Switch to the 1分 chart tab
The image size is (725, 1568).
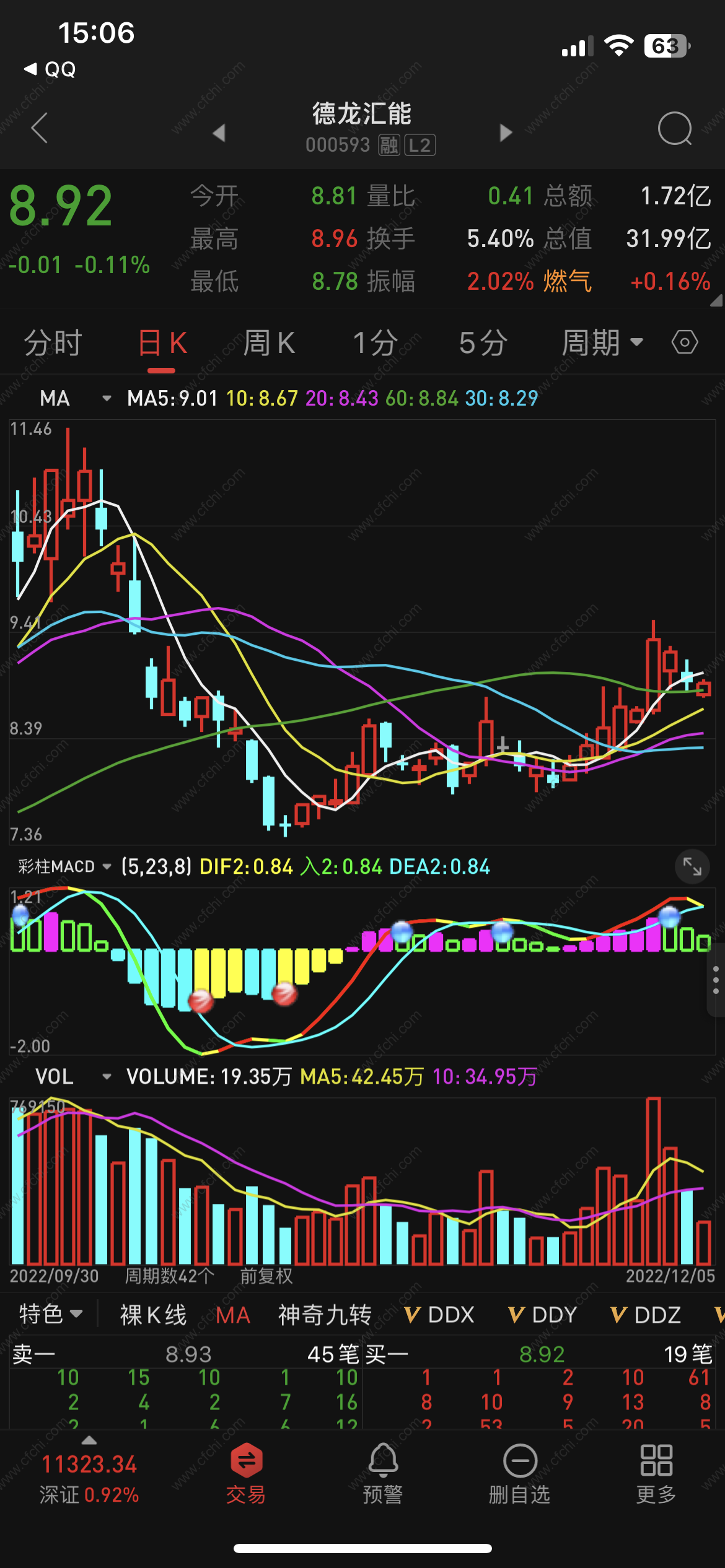[375, 343]
